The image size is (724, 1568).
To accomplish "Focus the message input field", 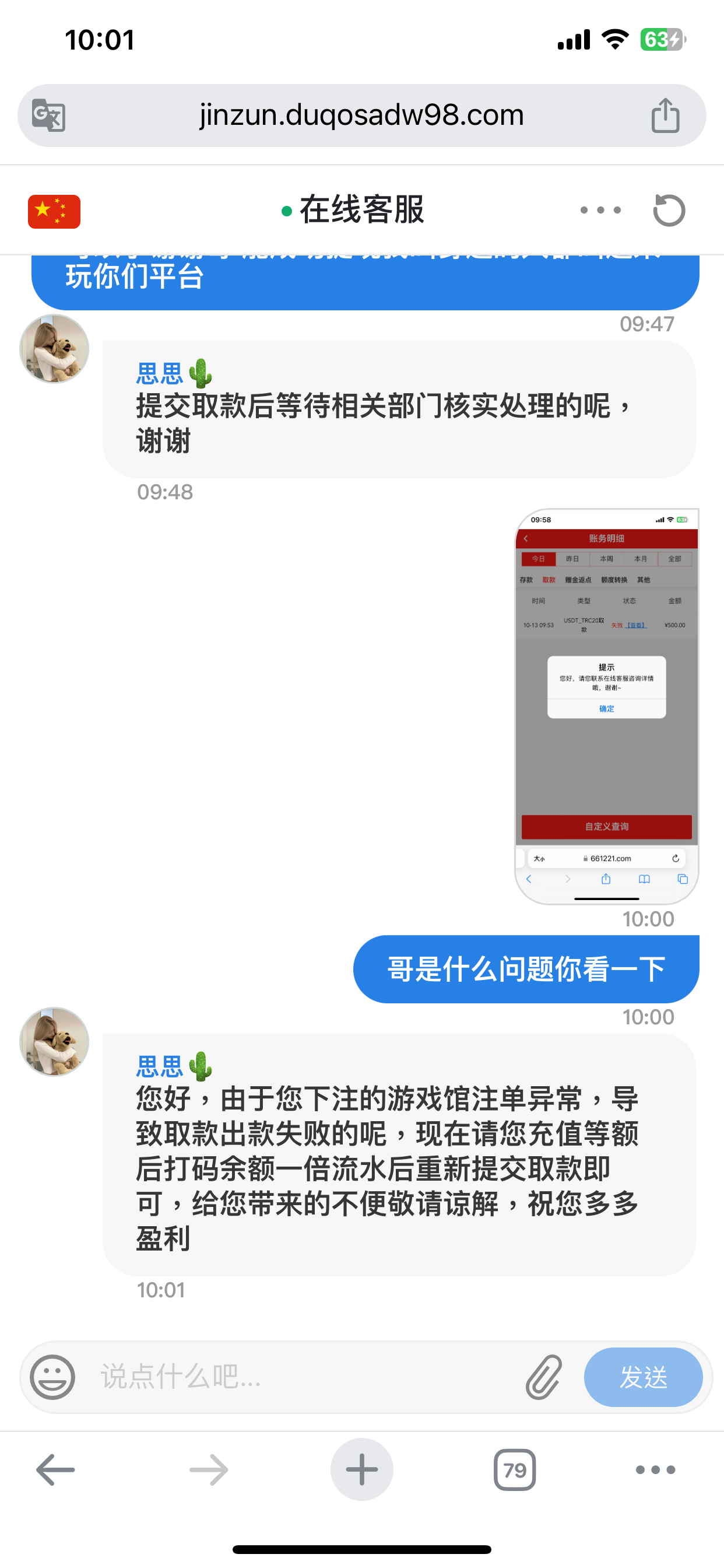I will (304, 1377).
